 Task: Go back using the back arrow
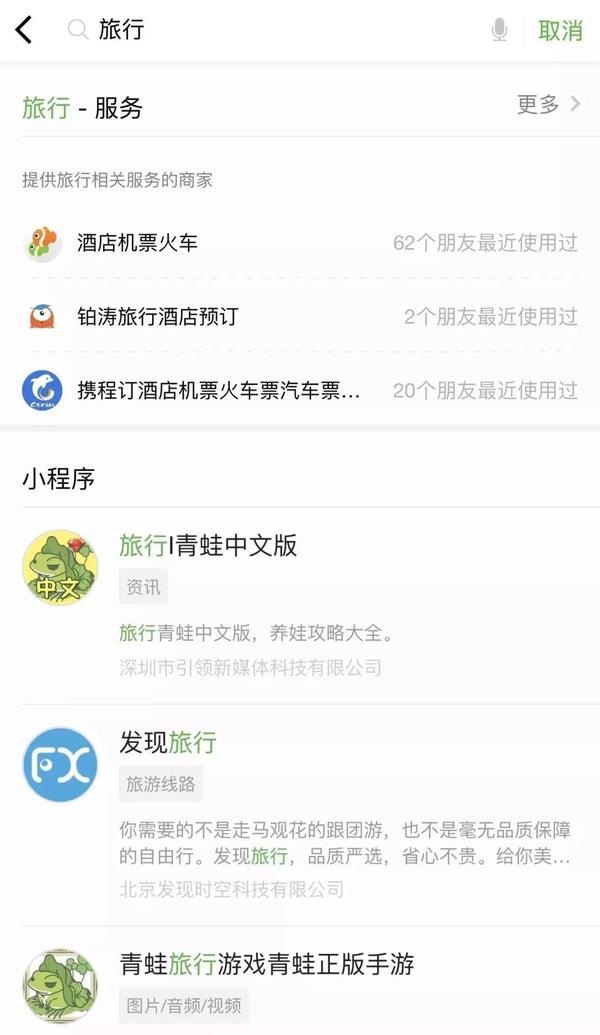(24, 30)
